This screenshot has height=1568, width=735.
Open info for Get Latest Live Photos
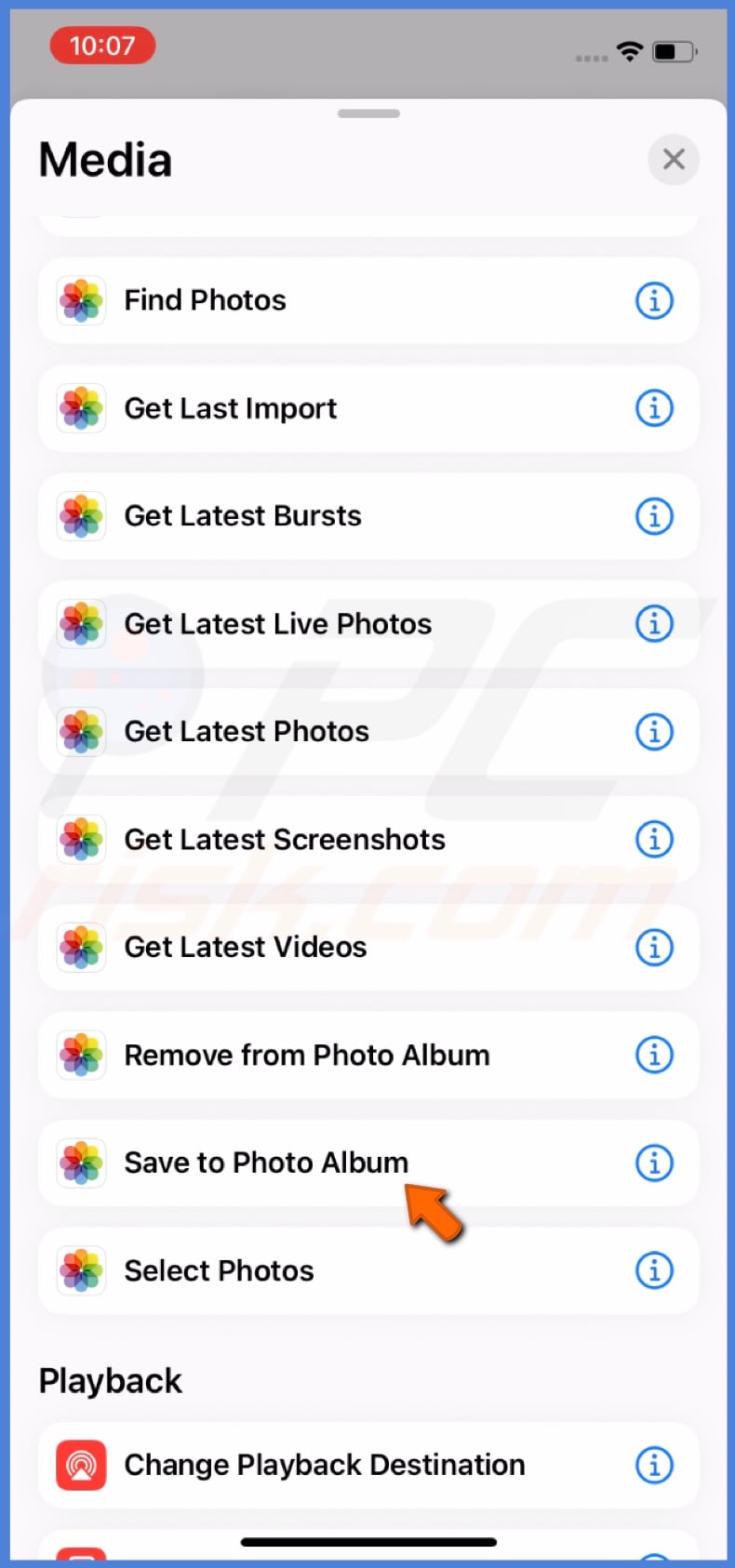click(654, 623)
